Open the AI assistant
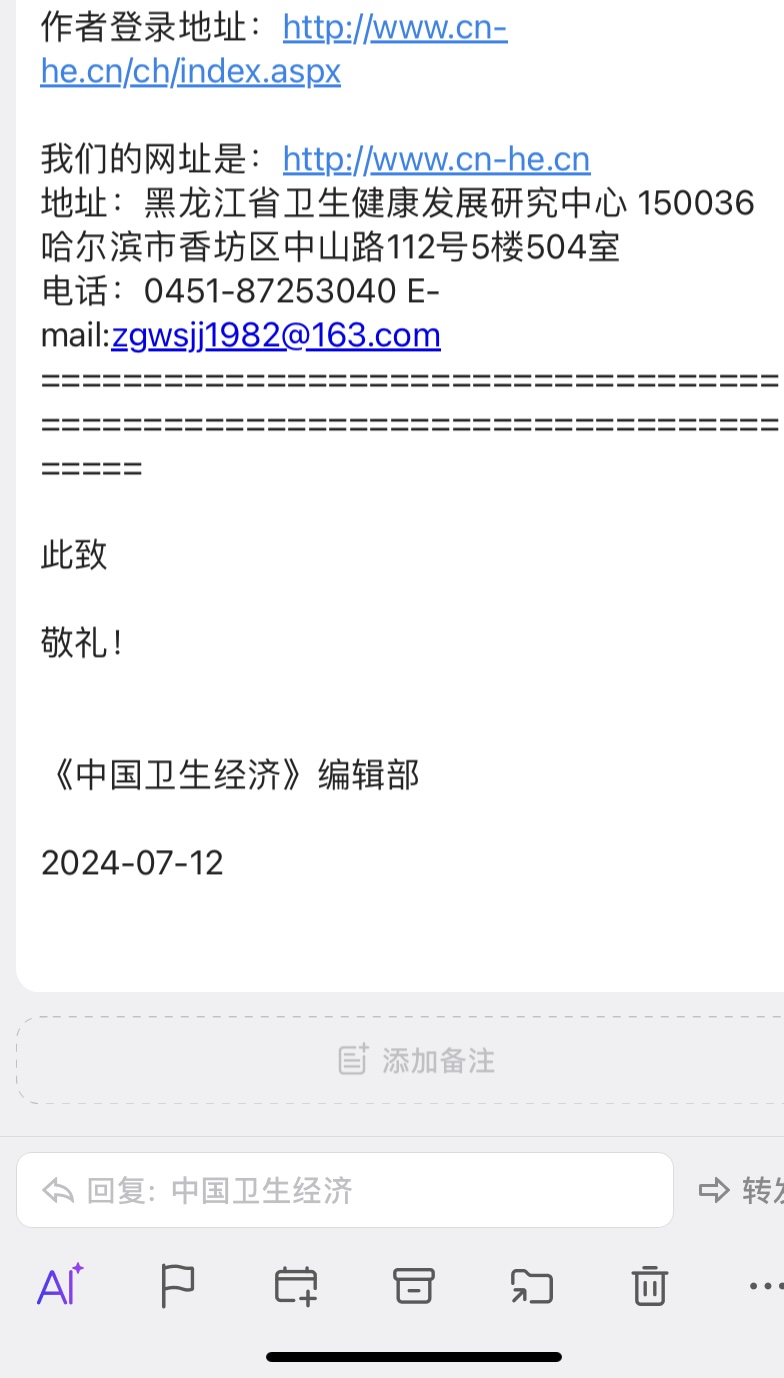Screen dimensions: 784x1378 (60, 1285)
